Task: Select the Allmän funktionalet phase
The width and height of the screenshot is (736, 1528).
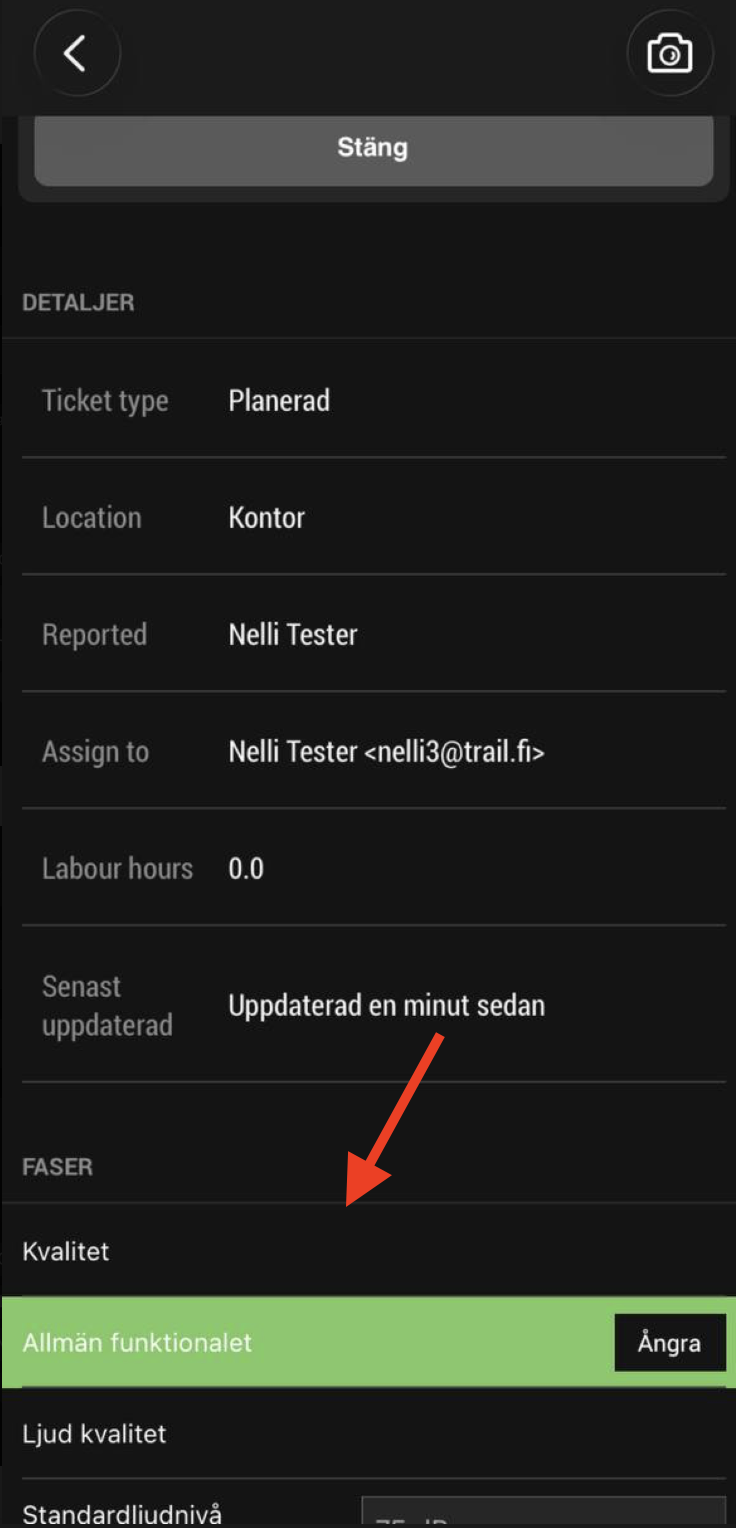Action: [x=300, y=1343]
